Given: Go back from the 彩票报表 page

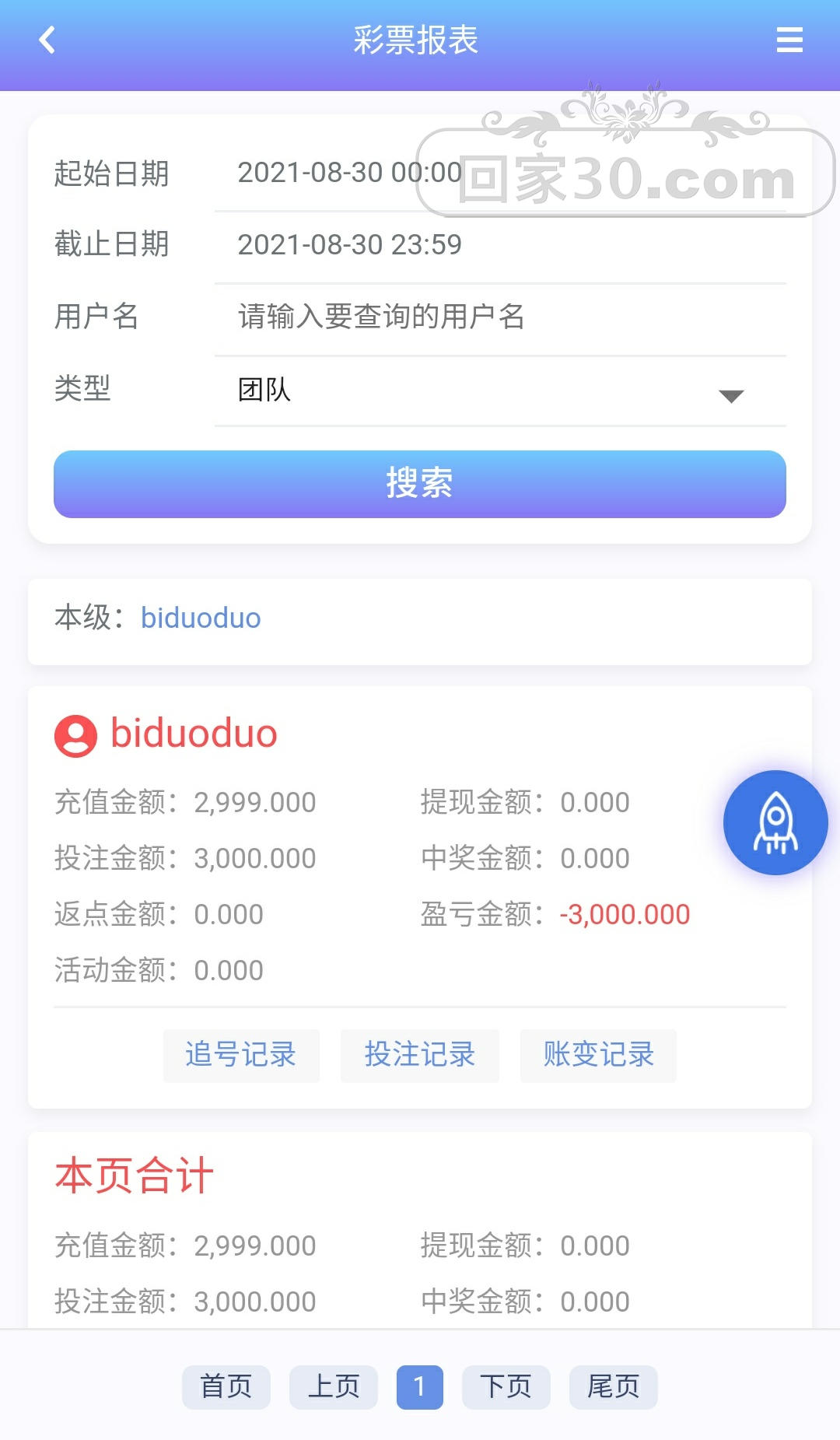Looking at the screenshot, I should pos(47,40).
